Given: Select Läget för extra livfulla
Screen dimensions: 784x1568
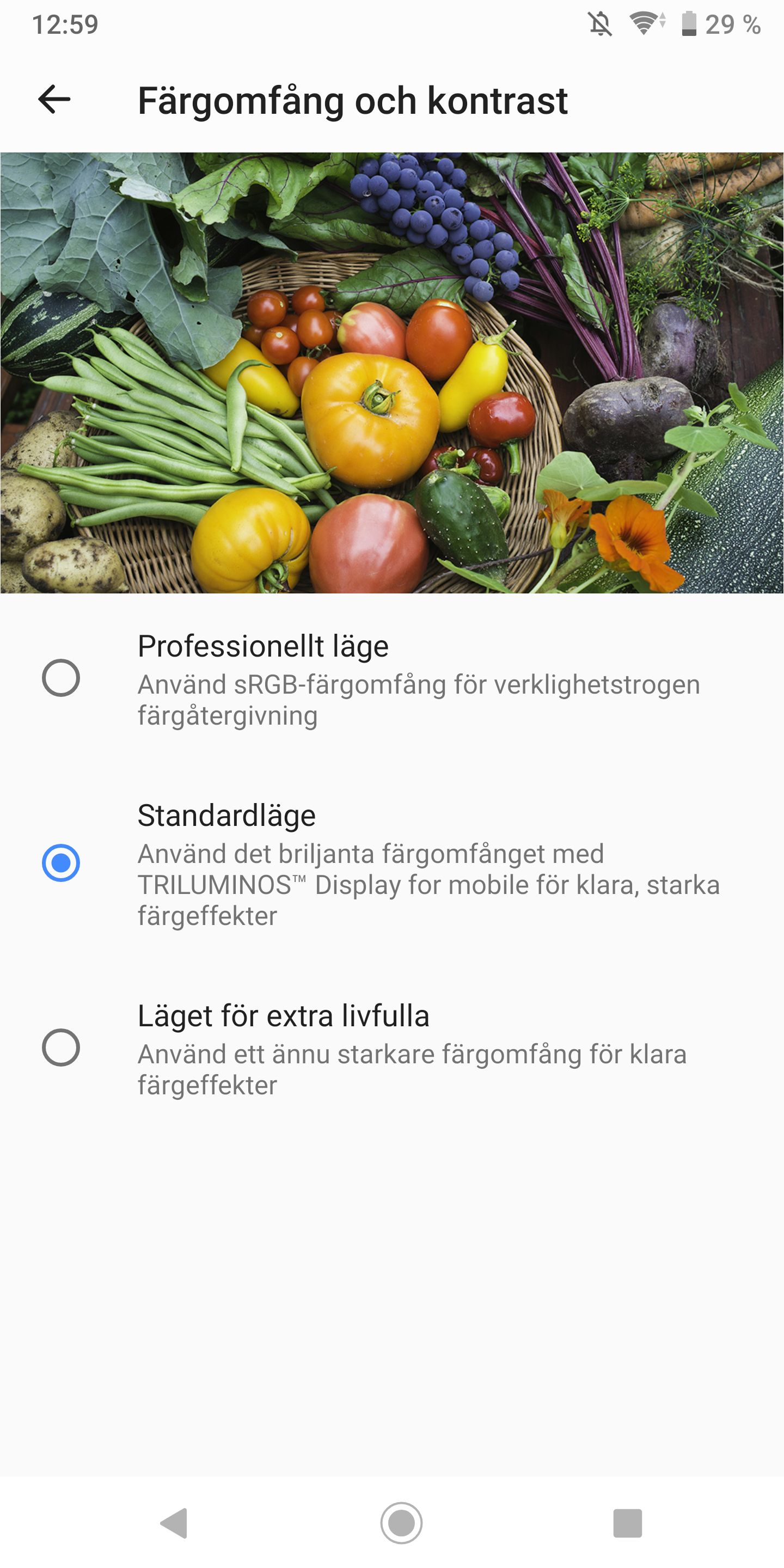Looking at the screenshot, I should pos(61,1048).
